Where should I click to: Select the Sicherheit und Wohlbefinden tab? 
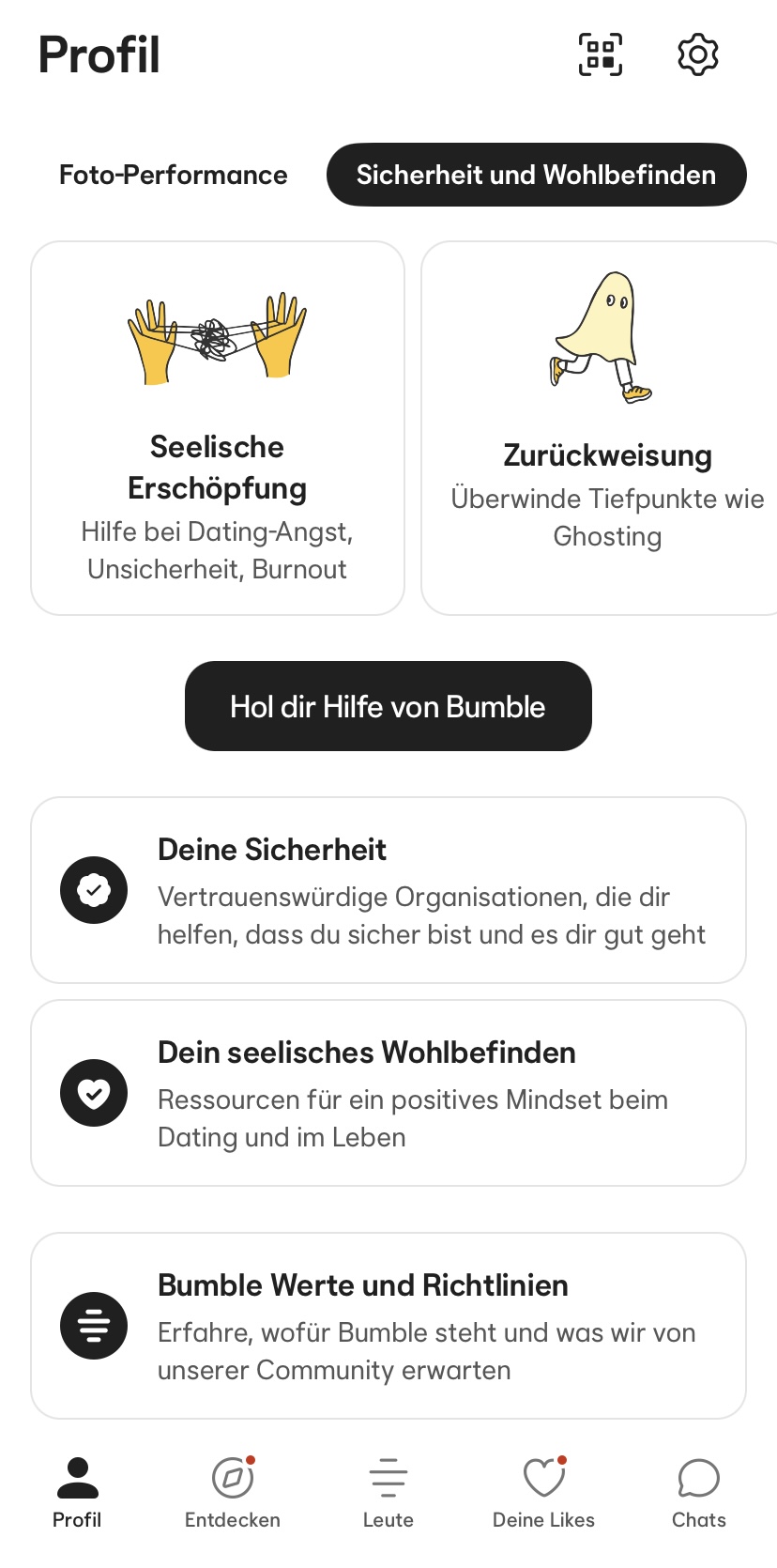tap(536, 175)
